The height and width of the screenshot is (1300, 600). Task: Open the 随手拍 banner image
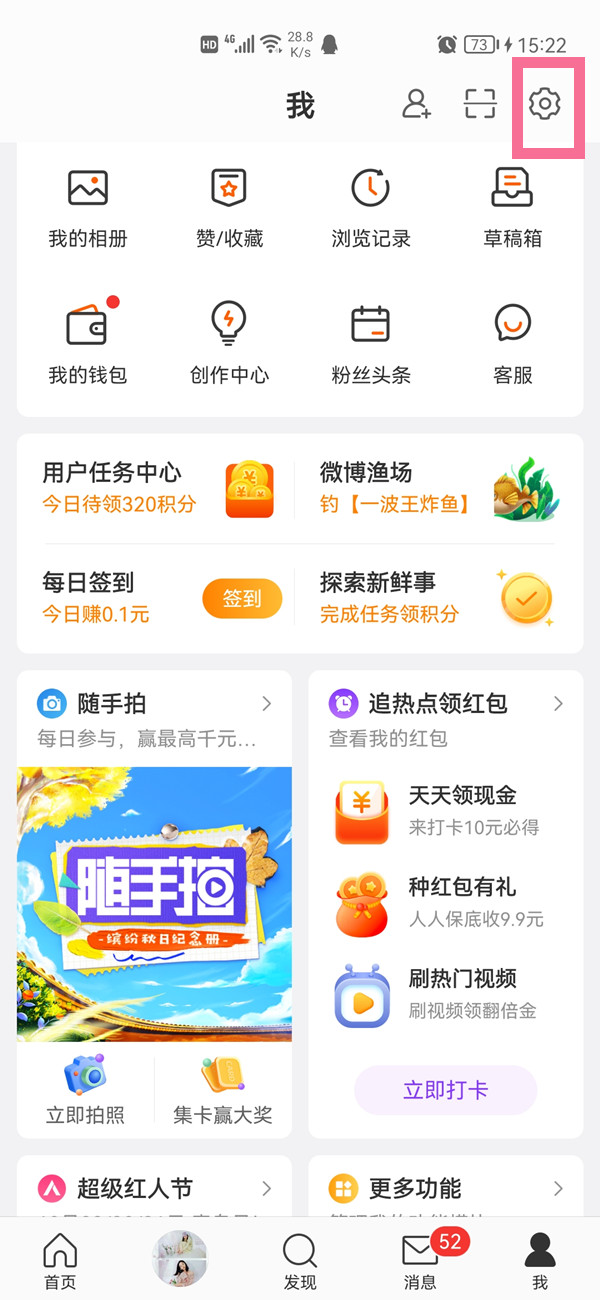tap(154, 904)
